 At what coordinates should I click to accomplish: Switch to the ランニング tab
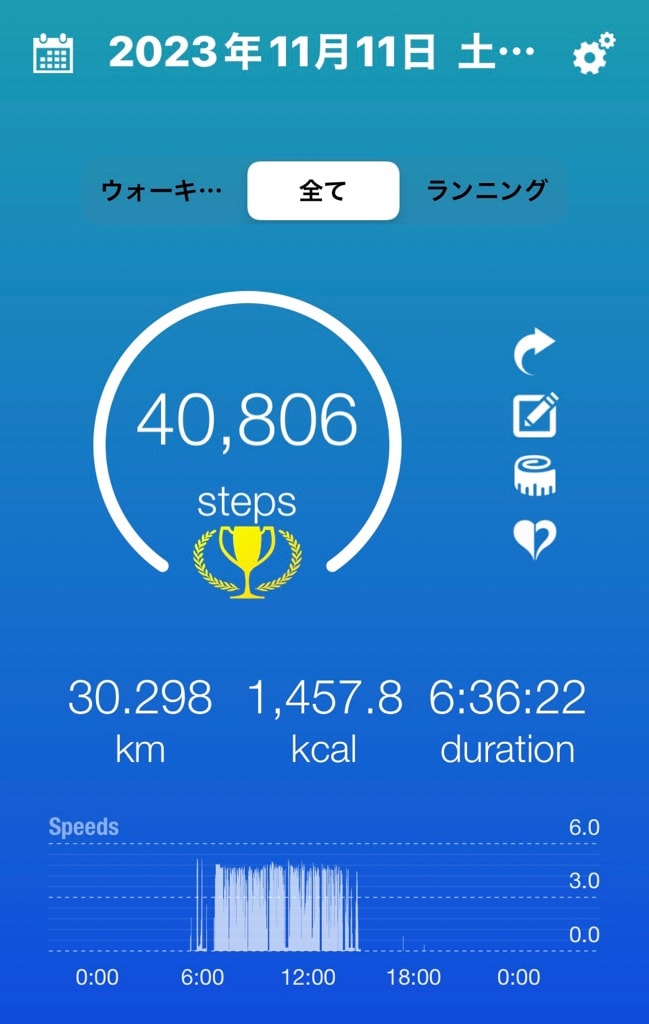pos(487,190)
